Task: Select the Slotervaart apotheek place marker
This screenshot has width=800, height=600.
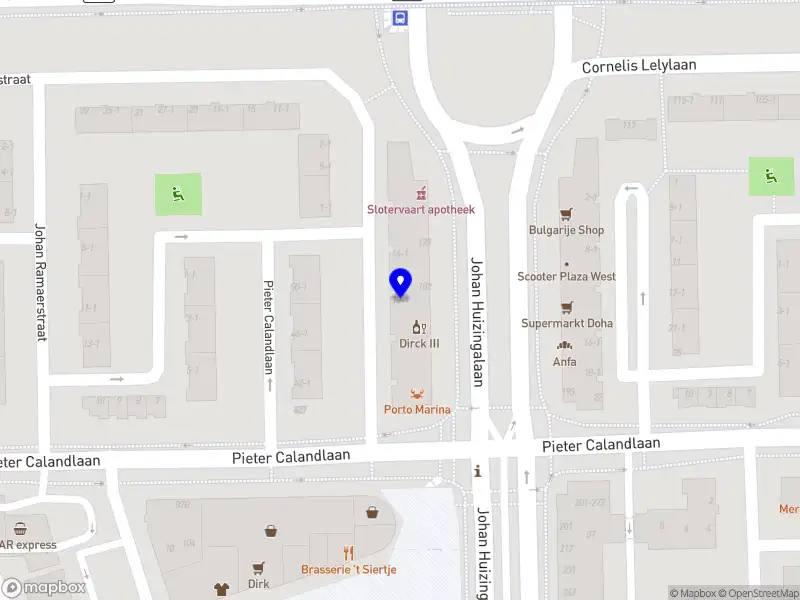Action: (x=421, y=192)
